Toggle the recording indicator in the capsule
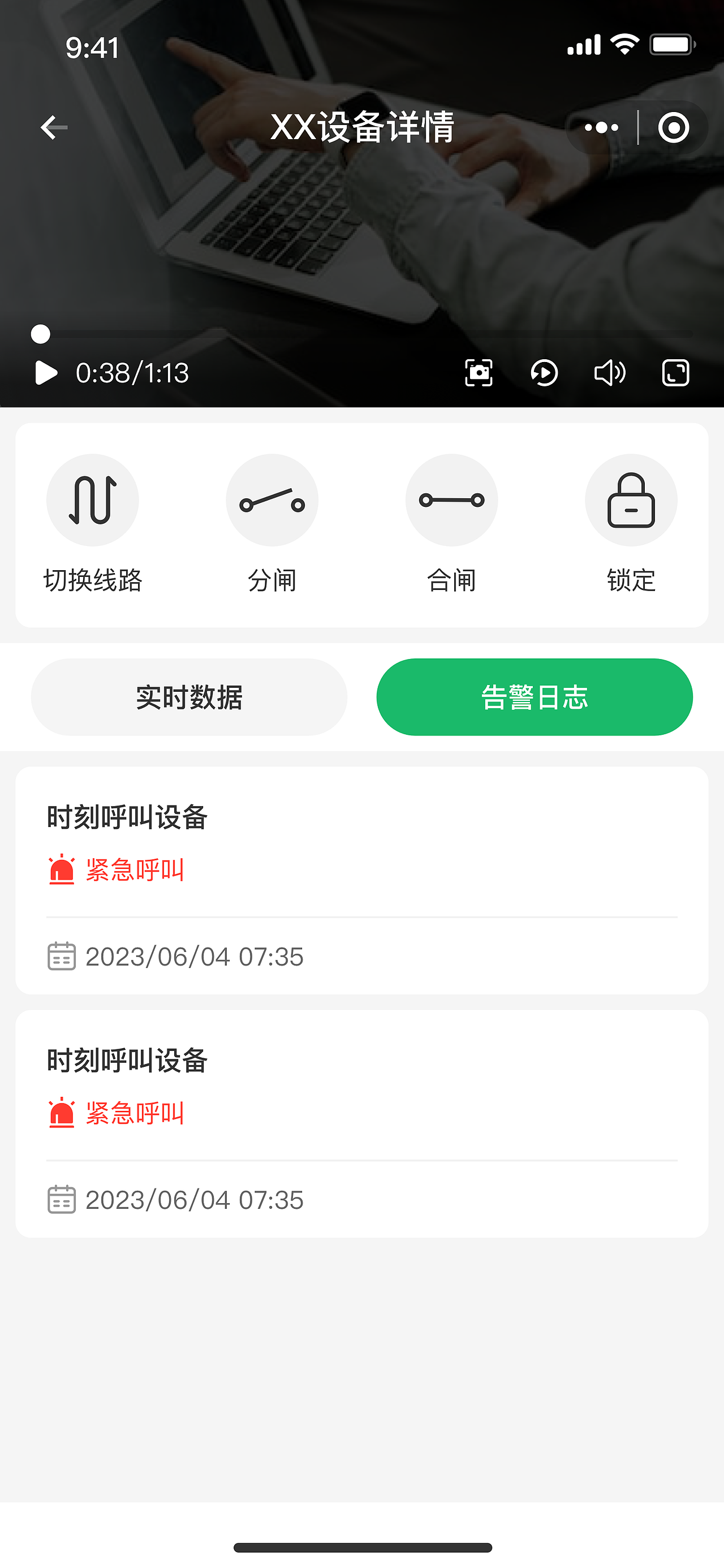 (x=674, y=127)
